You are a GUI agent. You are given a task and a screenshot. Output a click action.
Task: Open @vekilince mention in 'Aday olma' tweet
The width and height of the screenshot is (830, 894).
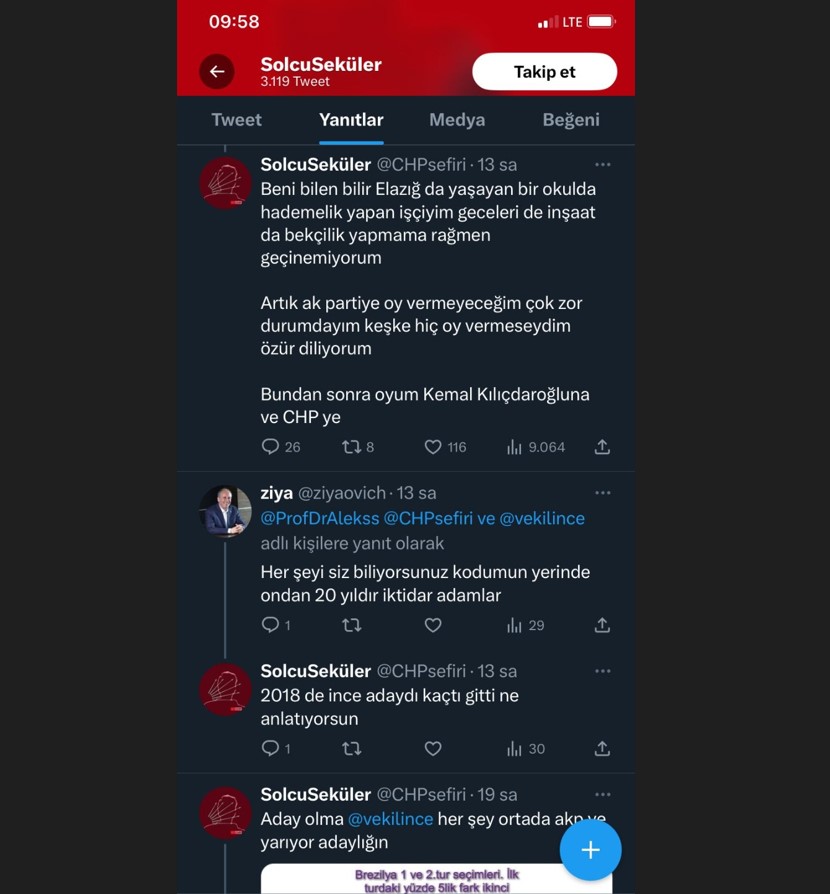pos(390,819)
